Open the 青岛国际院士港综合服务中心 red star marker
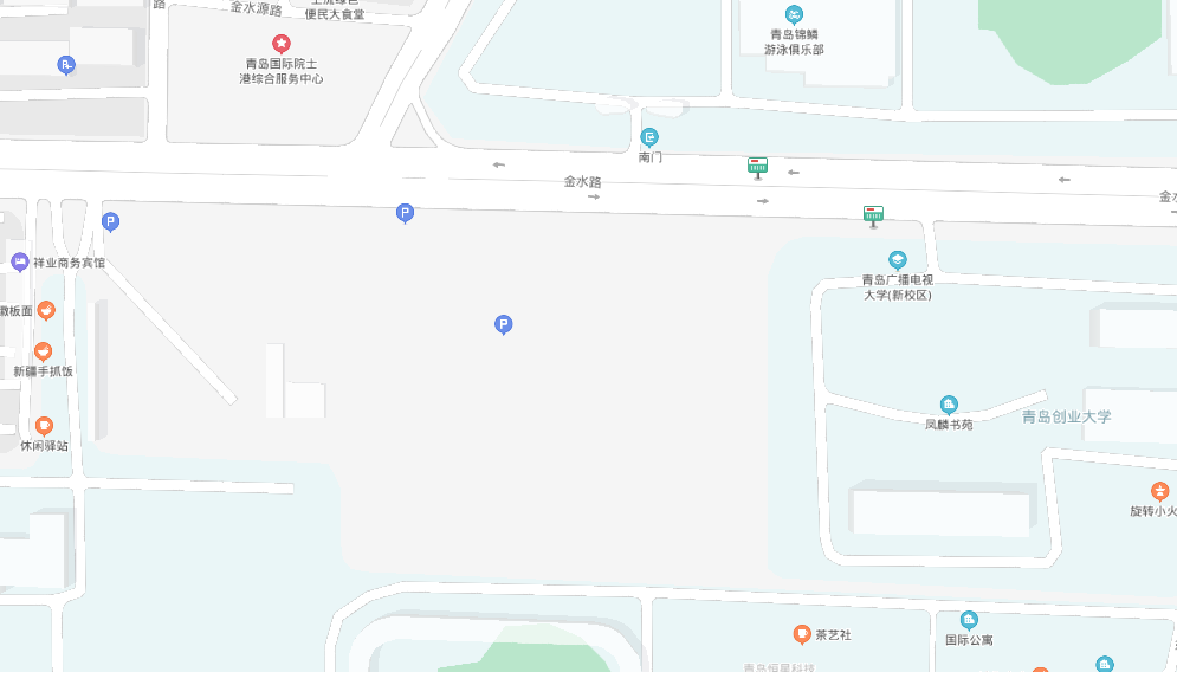Viewport: 1178px width, 673px height. pos(282,43)
